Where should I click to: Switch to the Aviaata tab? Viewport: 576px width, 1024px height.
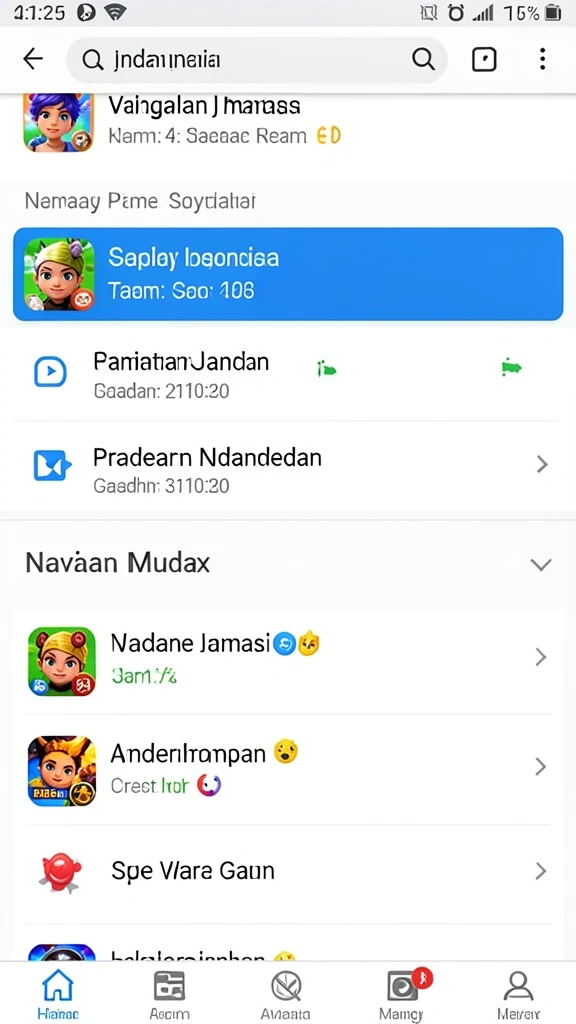[x=286, y=994]
